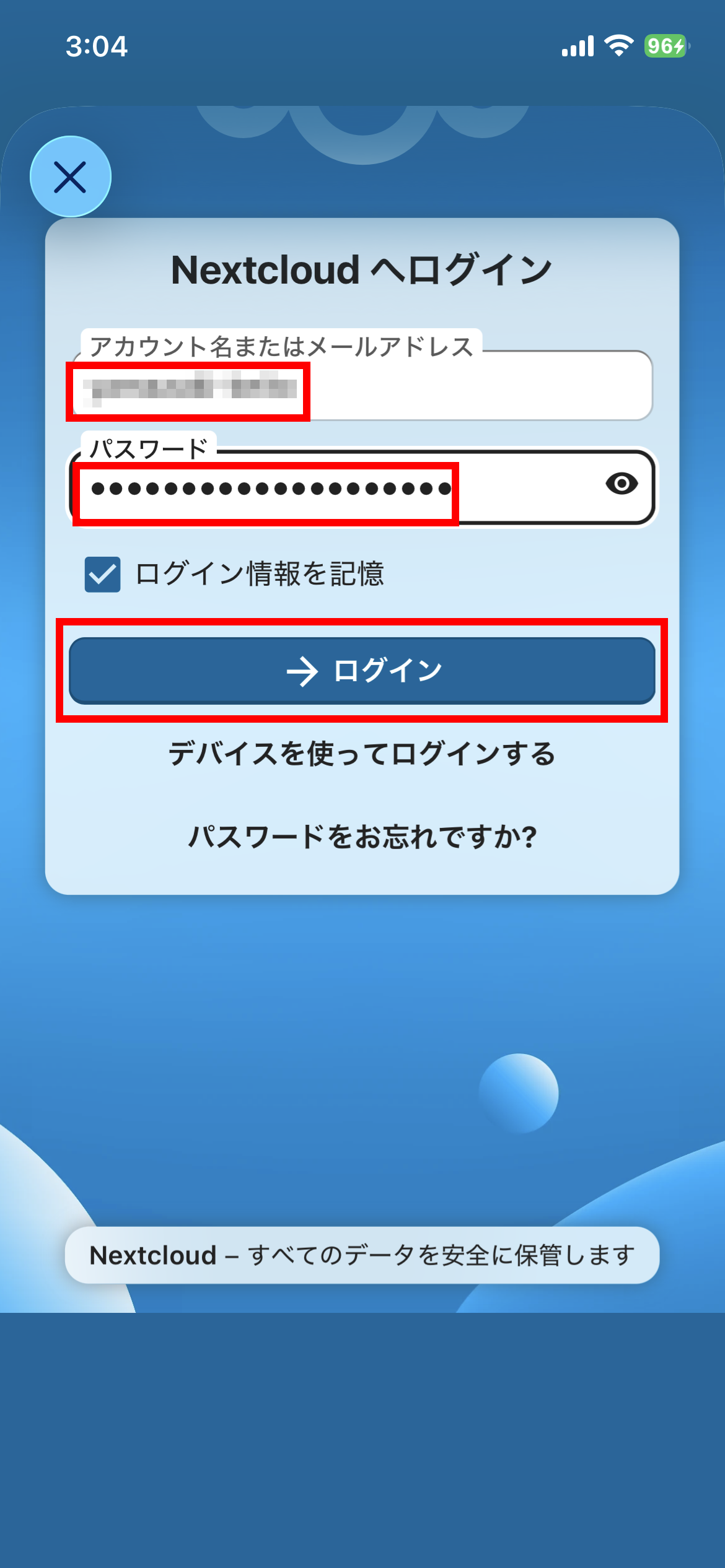Screen dimensions: 725x1568
Task: Focus the password field
Action: point(335,489)
